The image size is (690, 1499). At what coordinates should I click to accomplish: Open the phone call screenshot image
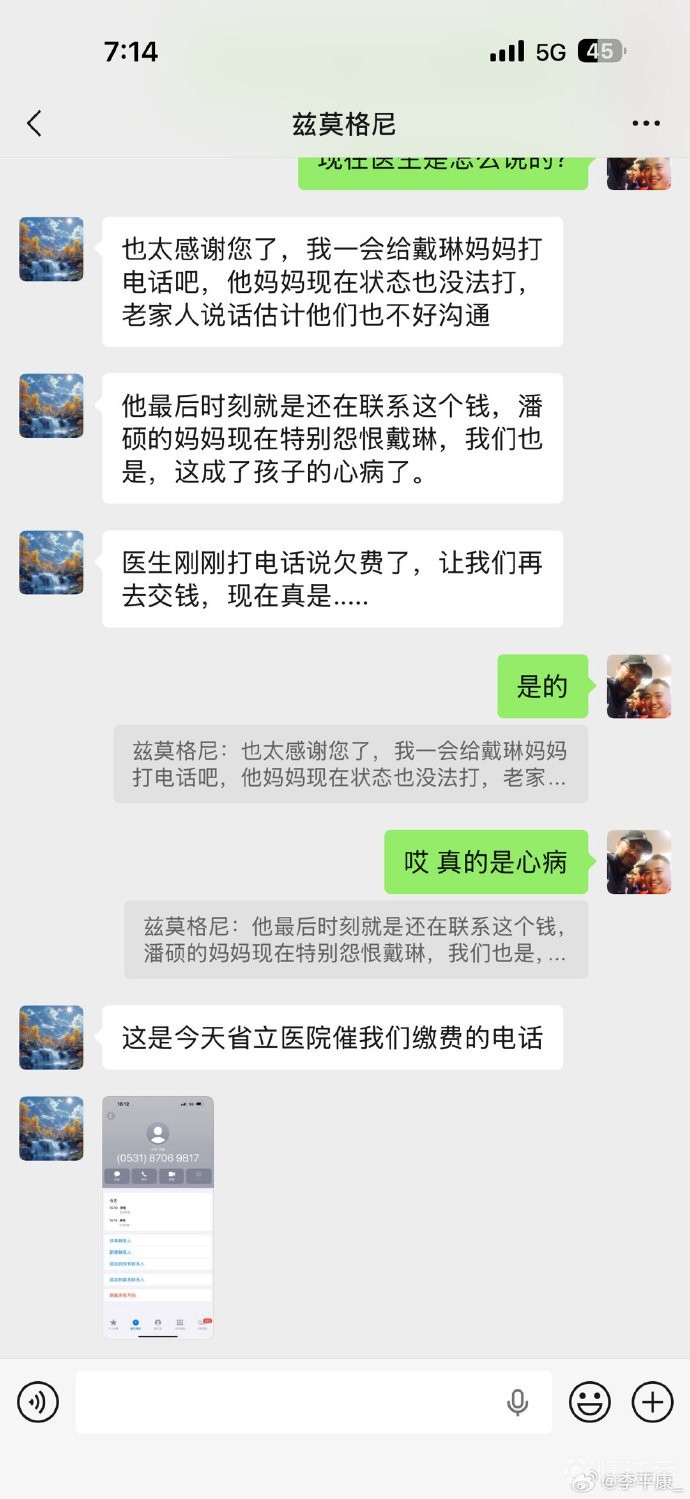click(x=158, y=1217)
